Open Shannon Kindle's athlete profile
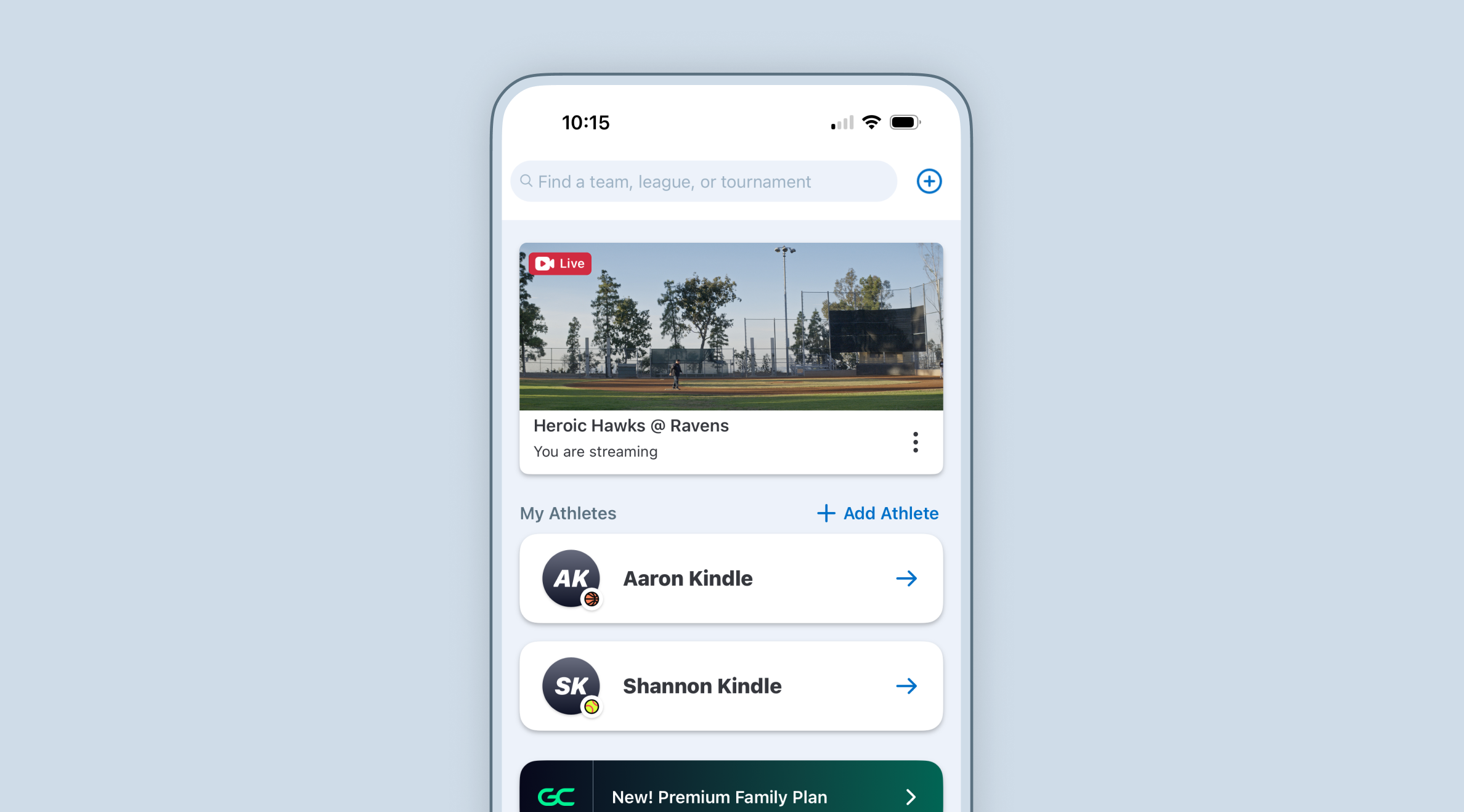Screen dimensions: 1464x812 731,686
